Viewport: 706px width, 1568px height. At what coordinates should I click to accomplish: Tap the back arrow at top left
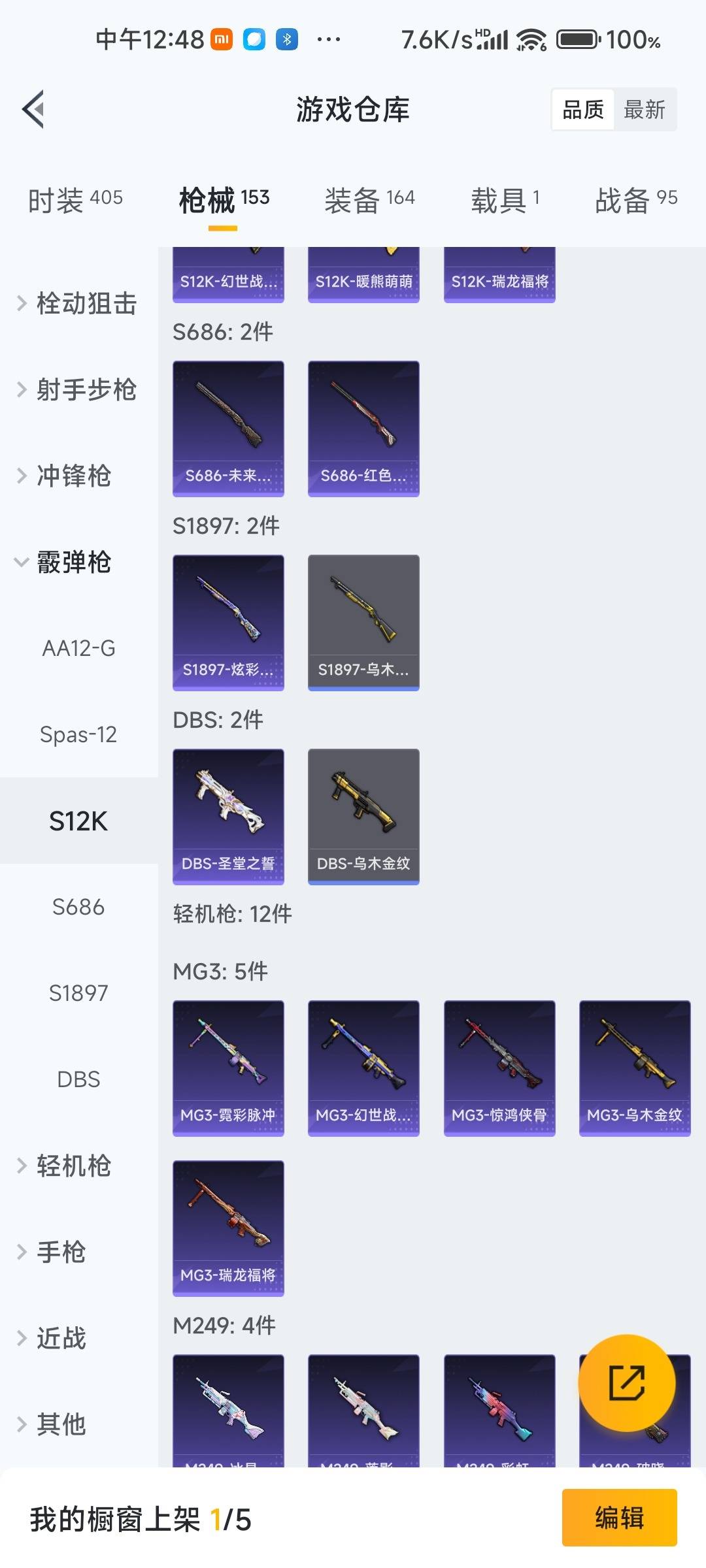[x=34, y=108]
